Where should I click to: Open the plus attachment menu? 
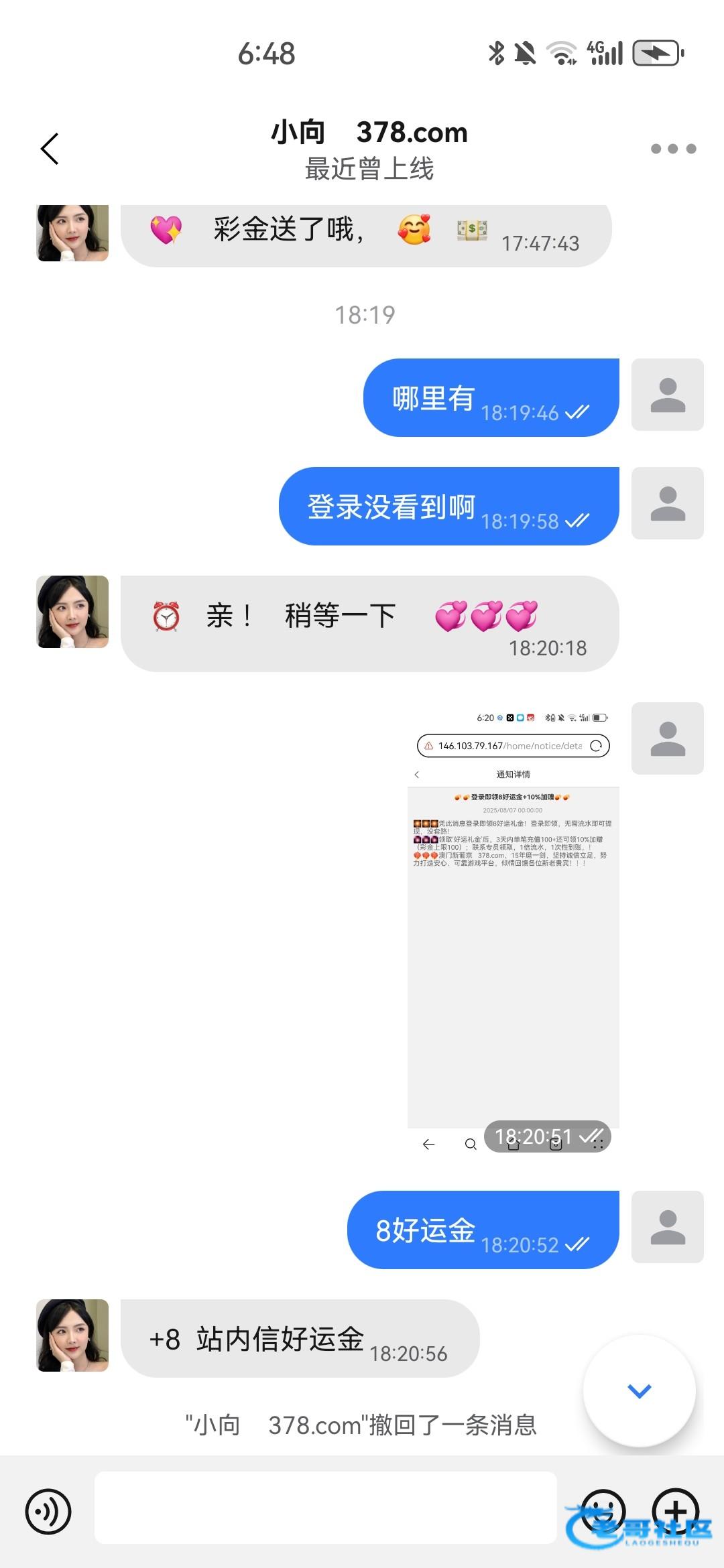tap(676, 1511)
